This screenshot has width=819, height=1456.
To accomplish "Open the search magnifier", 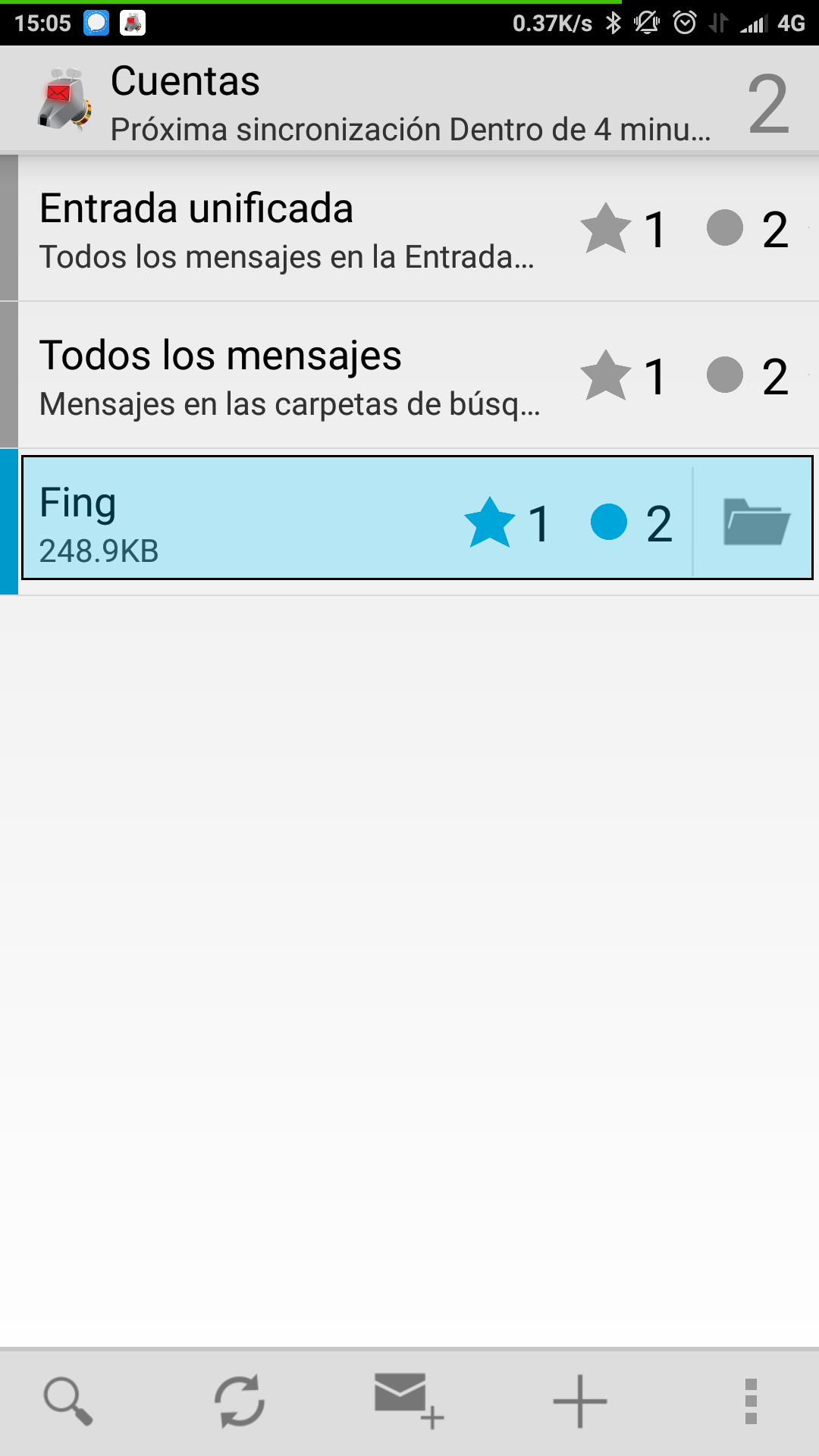I will (68, 1401).
